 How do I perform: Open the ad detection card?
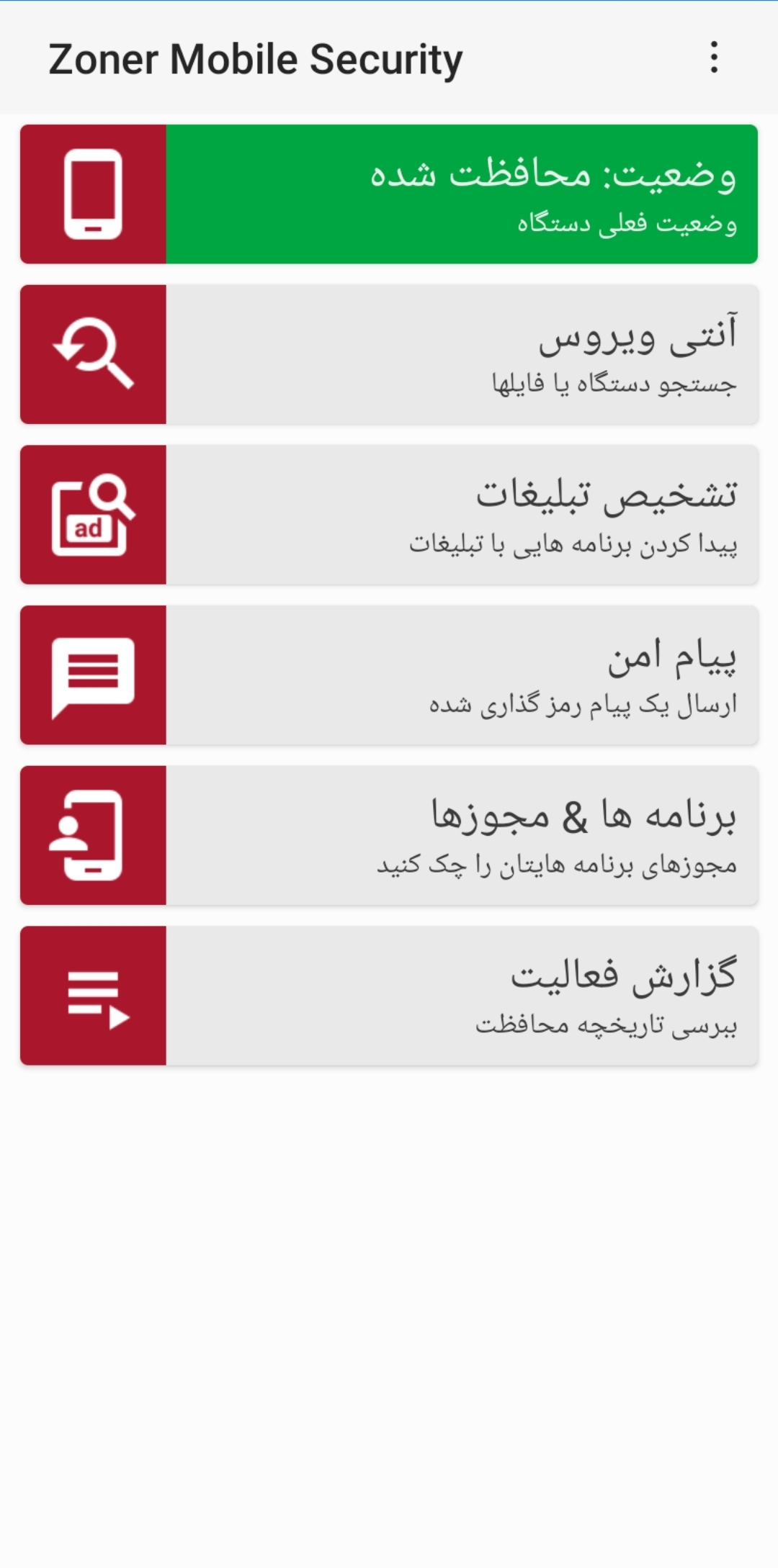[x=389, y=515]
